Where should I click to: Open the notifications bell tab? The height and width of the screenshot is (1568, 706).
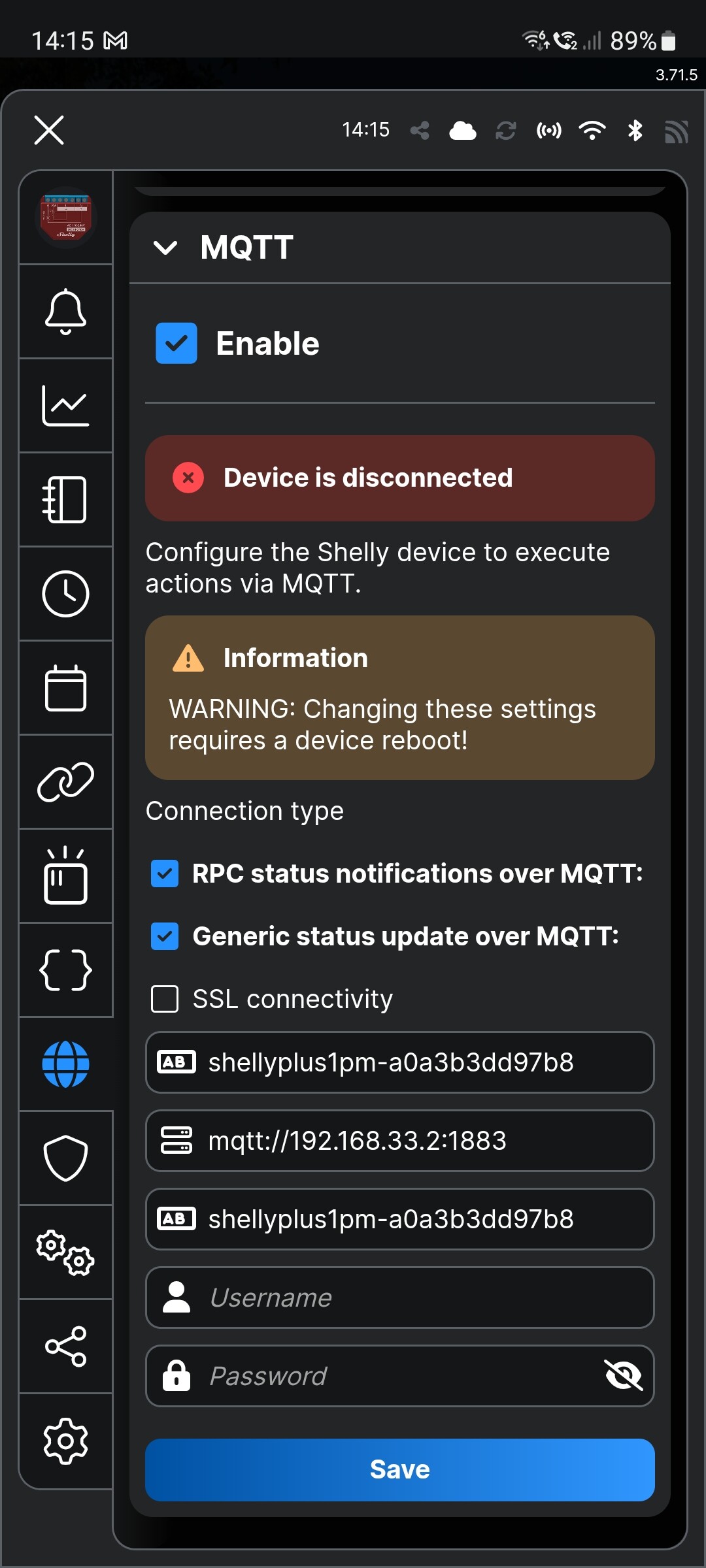point(65,311)
